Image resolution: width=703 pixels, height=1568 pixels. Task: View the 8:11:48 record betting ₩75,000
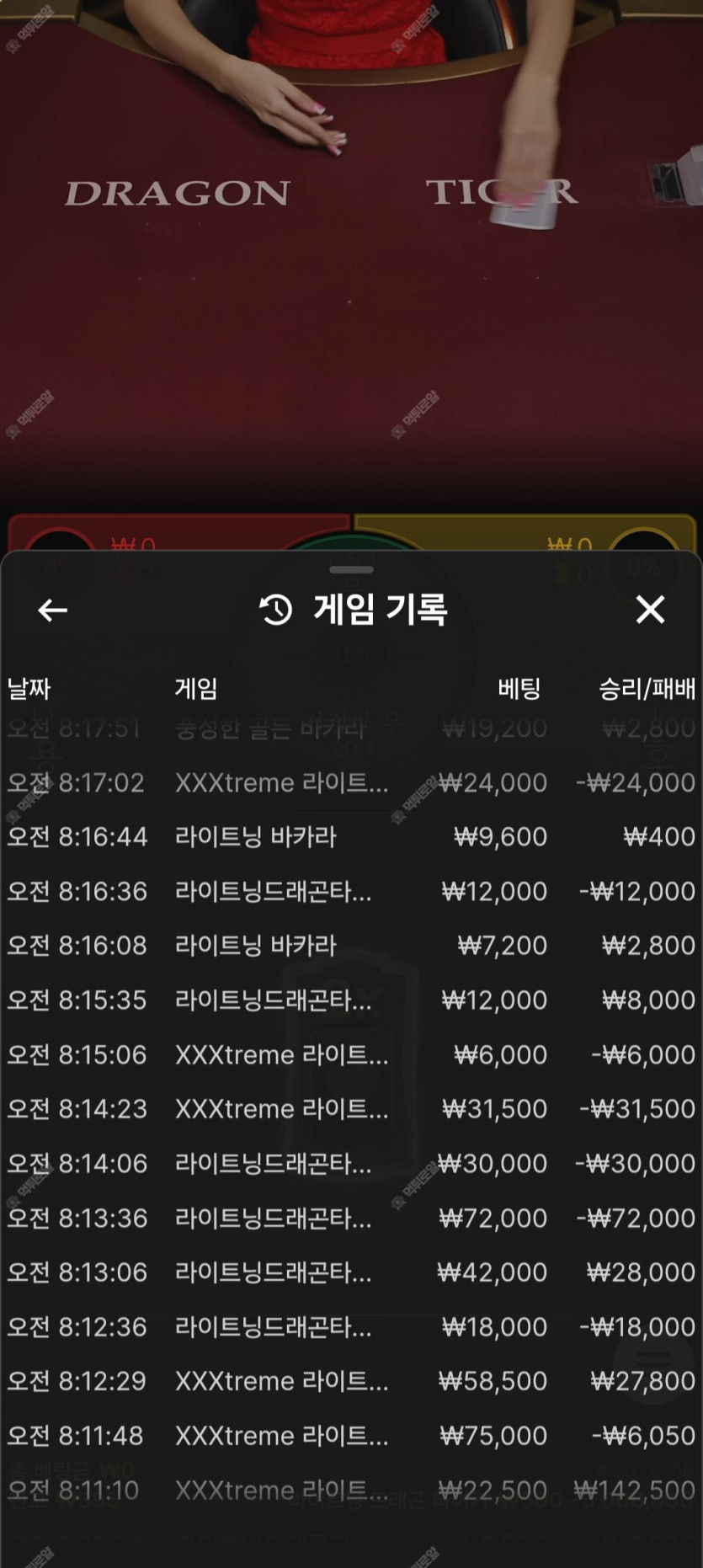click(x=351, y=1436)
